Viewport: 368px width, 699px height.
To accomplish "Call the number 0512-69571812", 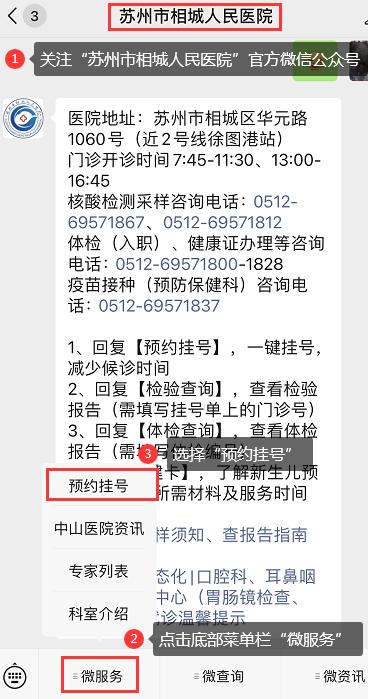I will coord(222,222).
